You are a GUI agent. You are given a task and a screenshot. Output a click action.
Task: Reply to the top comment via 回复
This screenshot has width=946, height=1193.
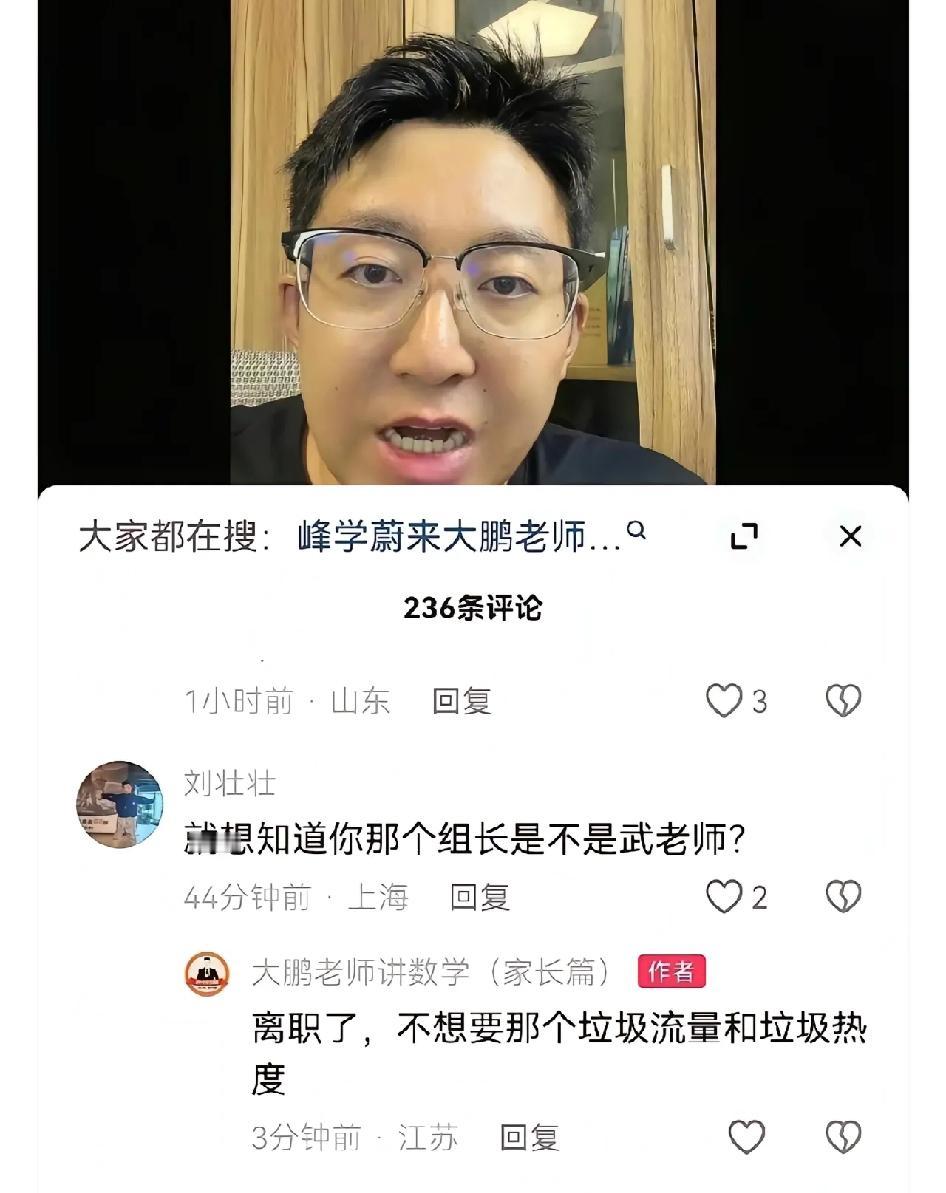(464, 701)
